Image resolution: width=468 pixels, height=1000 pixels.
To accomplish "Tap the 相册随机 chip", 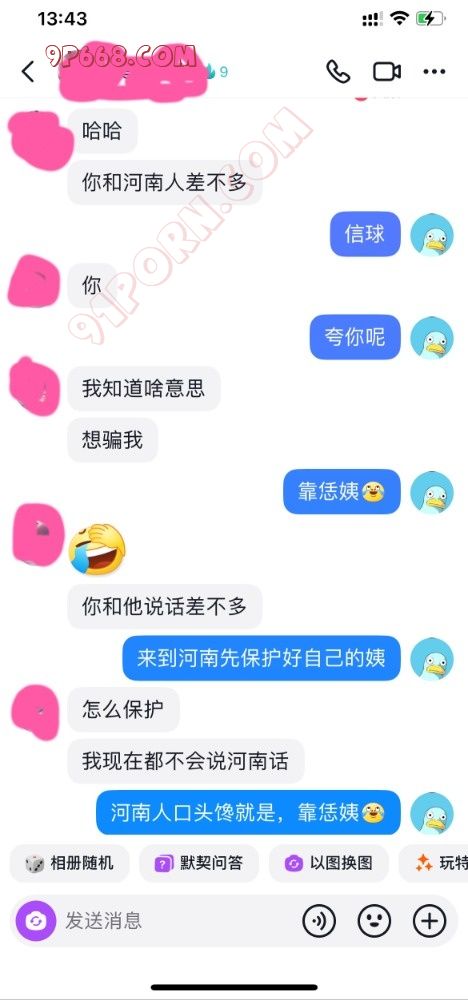I will pos(69,864).
